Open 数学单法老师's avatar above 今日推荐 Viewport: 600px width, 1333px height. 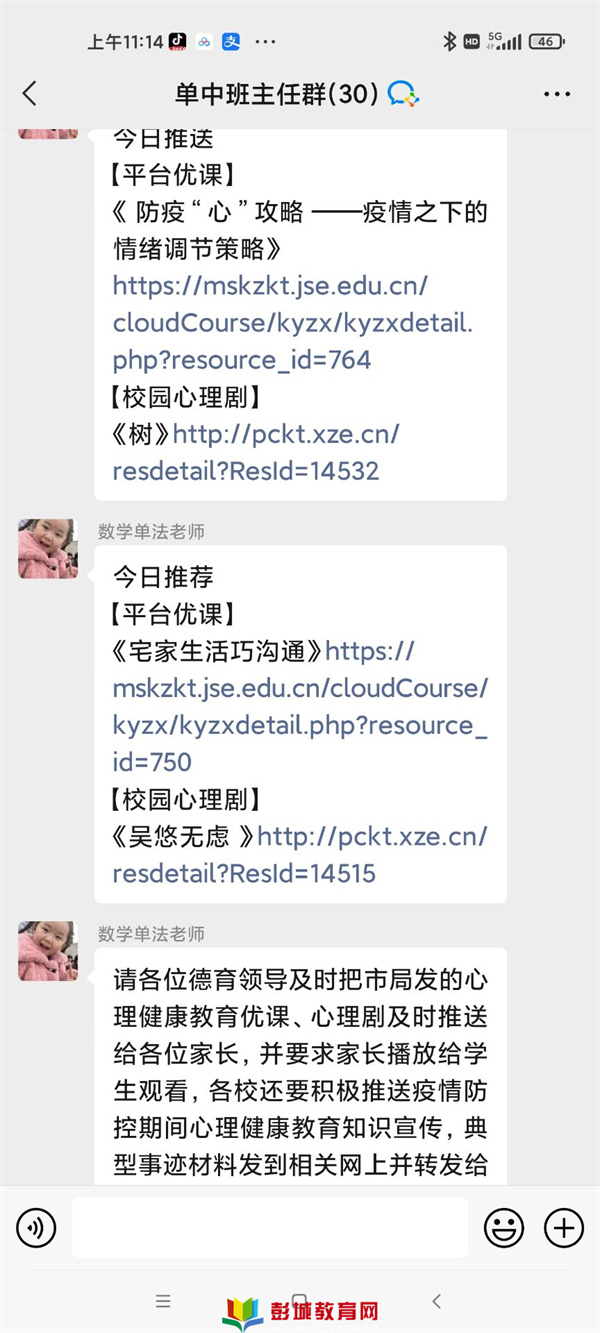tap(48, 548)
